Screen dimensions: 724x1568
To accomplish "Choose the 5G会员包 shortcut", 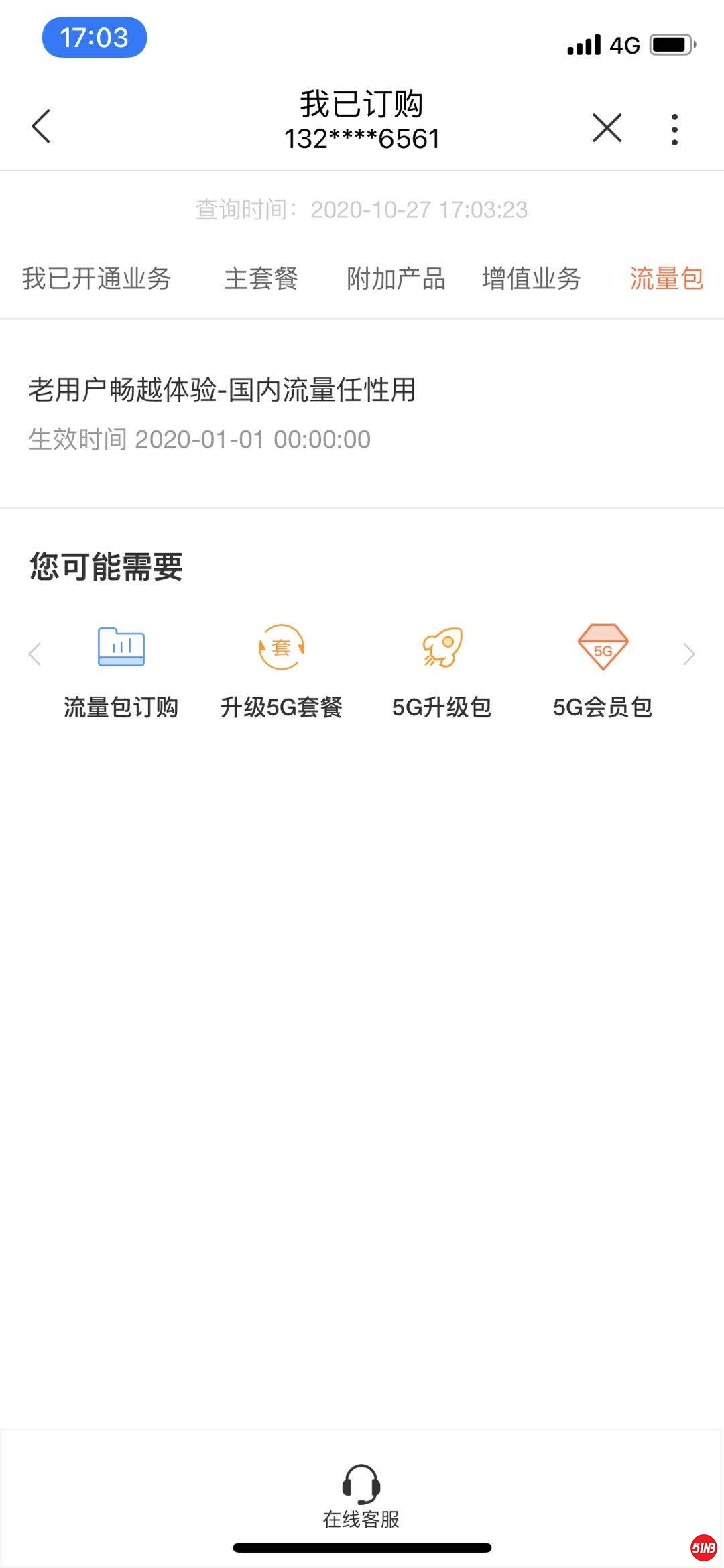I will [x=603, y=670].
